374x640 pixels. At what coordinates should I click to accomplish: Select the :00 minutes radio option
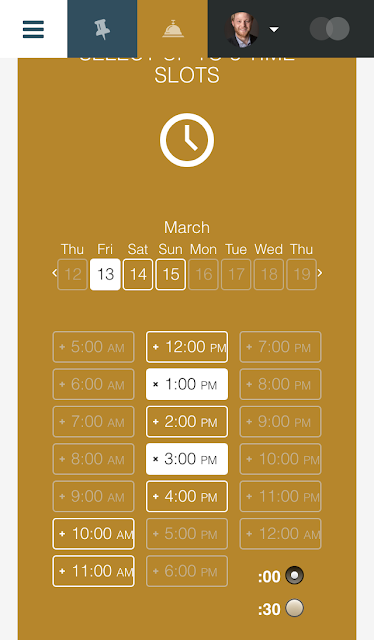pyautogui.click(x=294, y=575)
